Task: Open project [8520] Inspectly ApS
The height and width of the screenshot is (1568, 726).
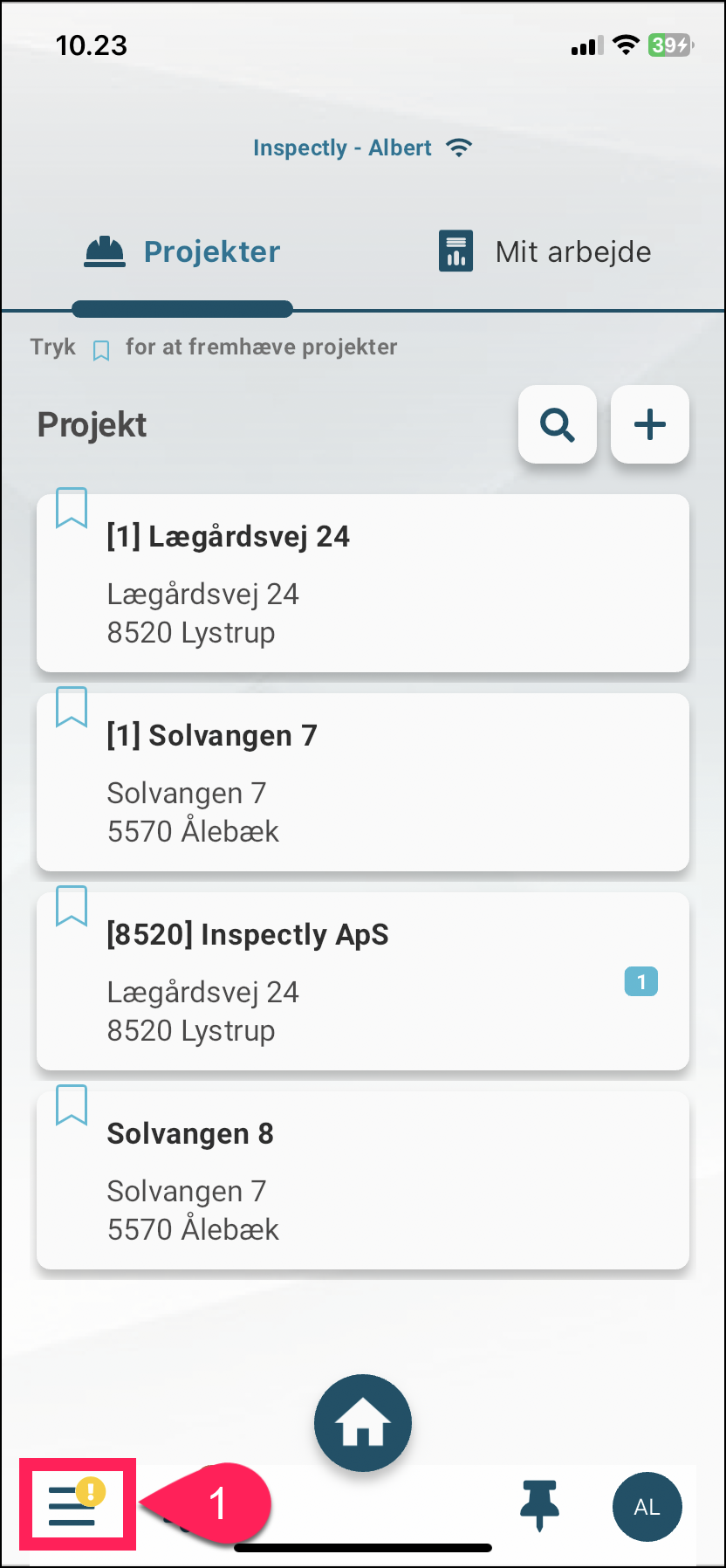Action: pos(363,981)
